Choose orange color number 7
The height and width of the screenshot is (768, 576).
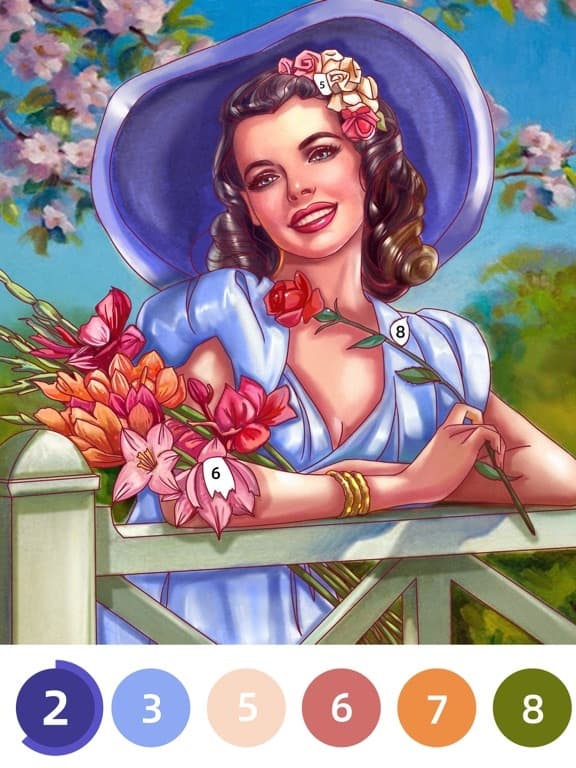point(437,708)
